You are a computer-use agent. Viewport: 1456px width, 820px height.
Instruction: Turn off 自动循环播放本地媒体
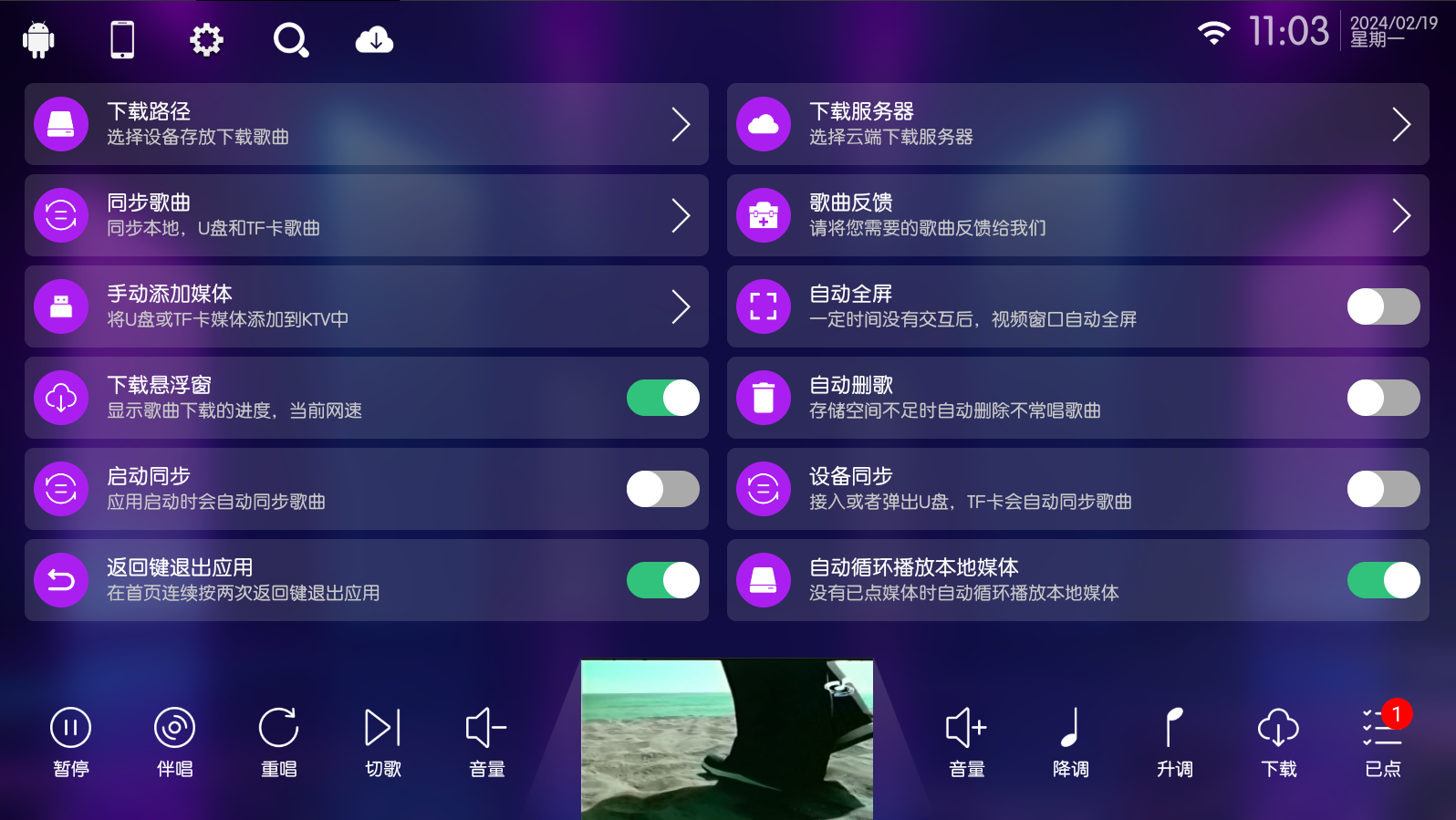[x=1383, y=580]
